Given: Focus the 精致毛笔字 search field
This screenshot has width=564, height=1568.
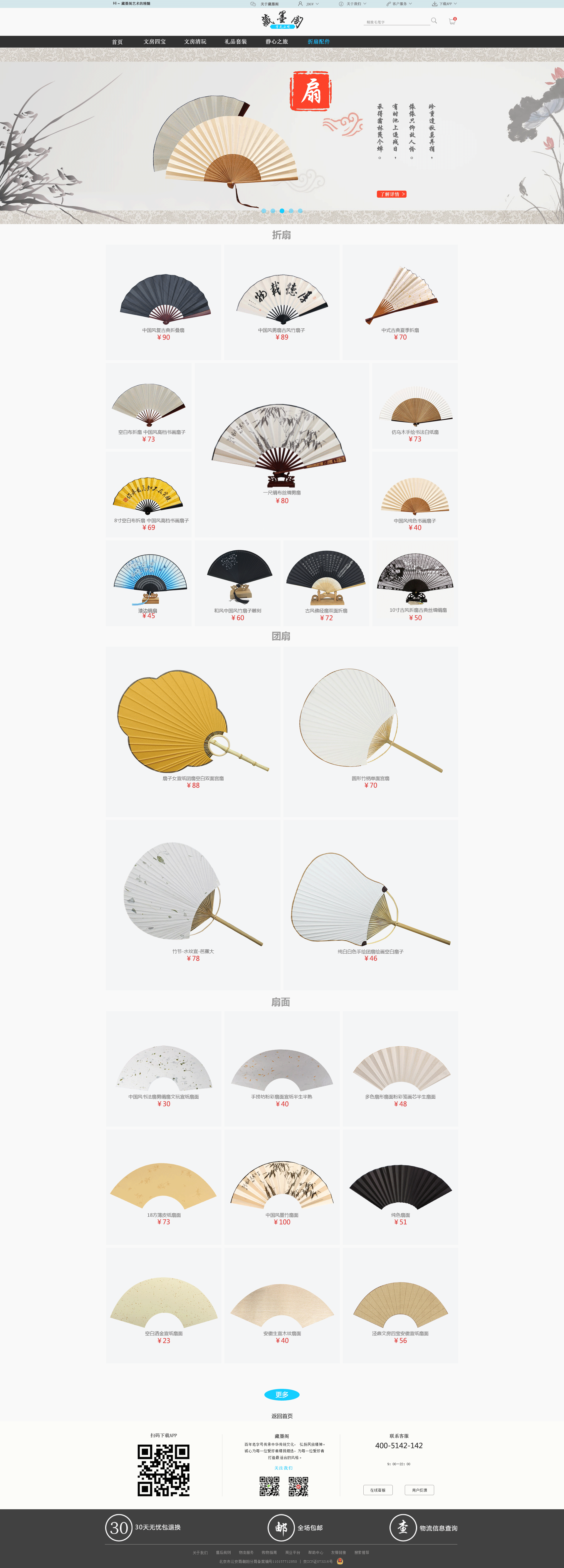Looking at the screenshot, I should 396,22.
